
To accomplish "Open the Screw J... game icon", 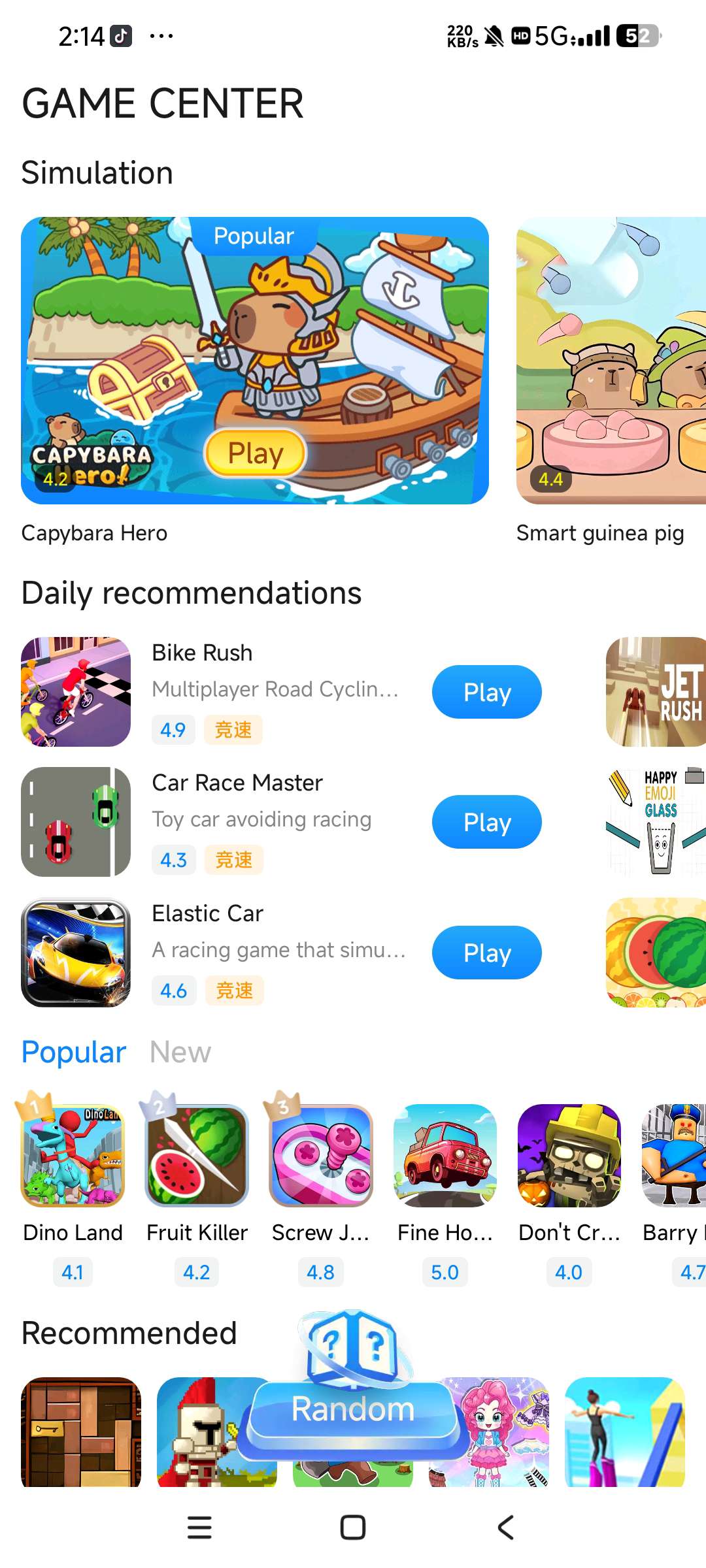I will point(321,1155).
